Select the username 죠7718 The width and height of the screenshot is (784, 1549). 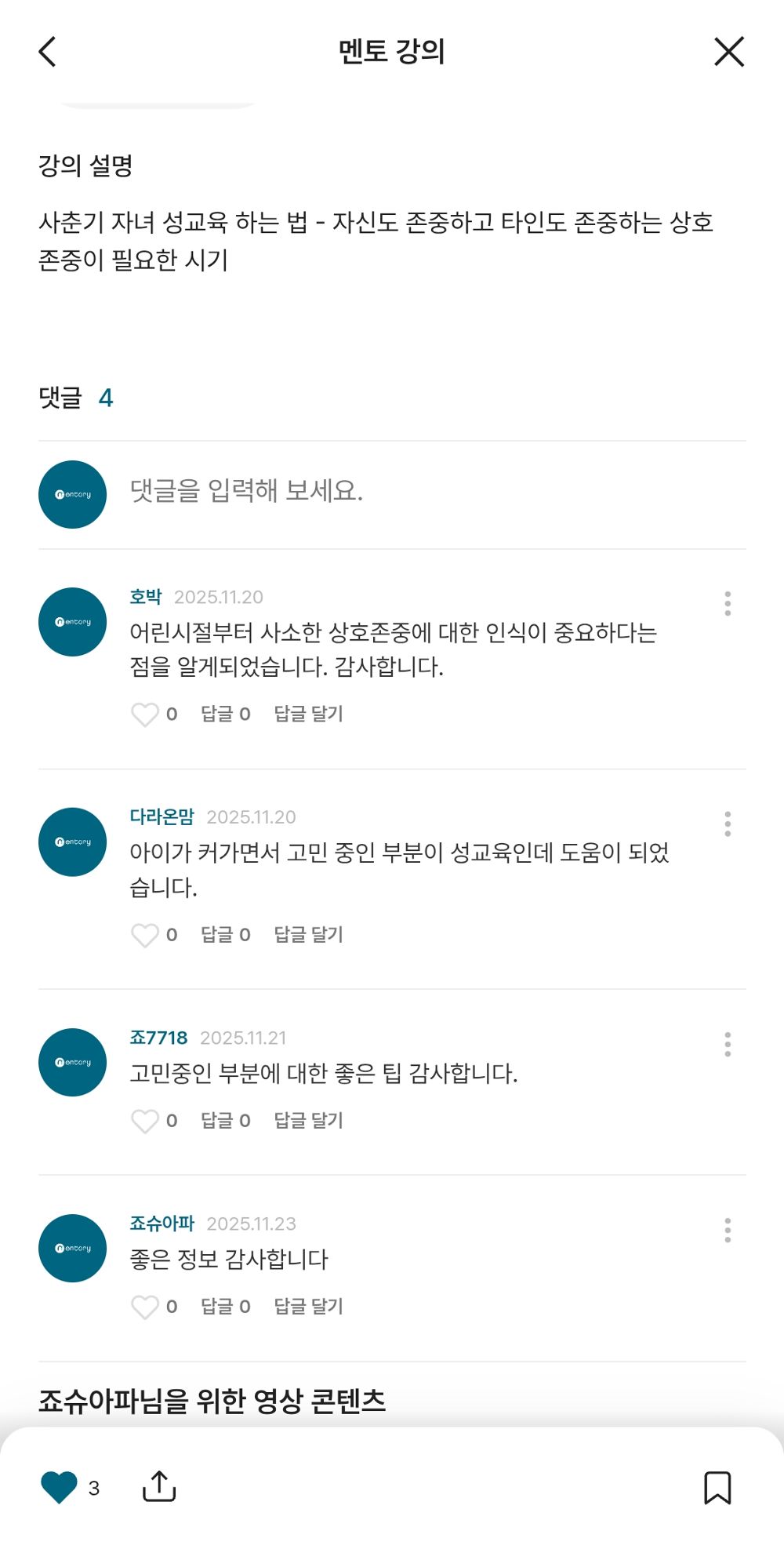157,1037
